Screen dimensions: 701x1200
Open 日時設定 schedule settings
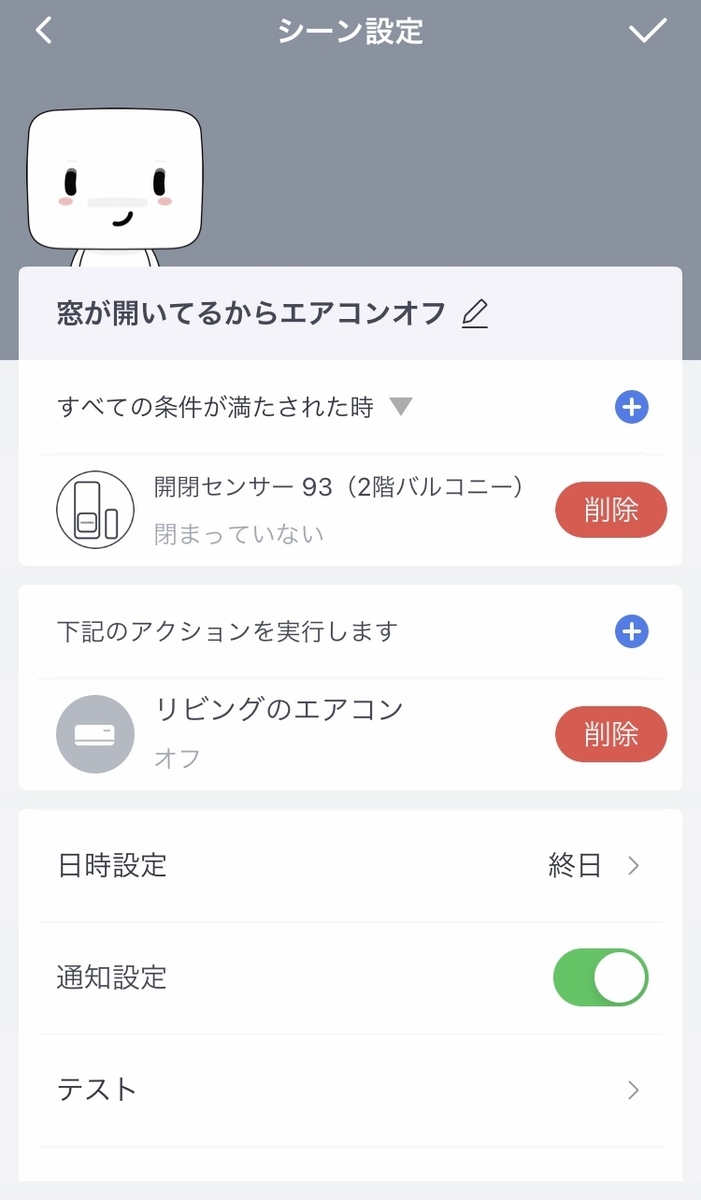coord(350,866)
